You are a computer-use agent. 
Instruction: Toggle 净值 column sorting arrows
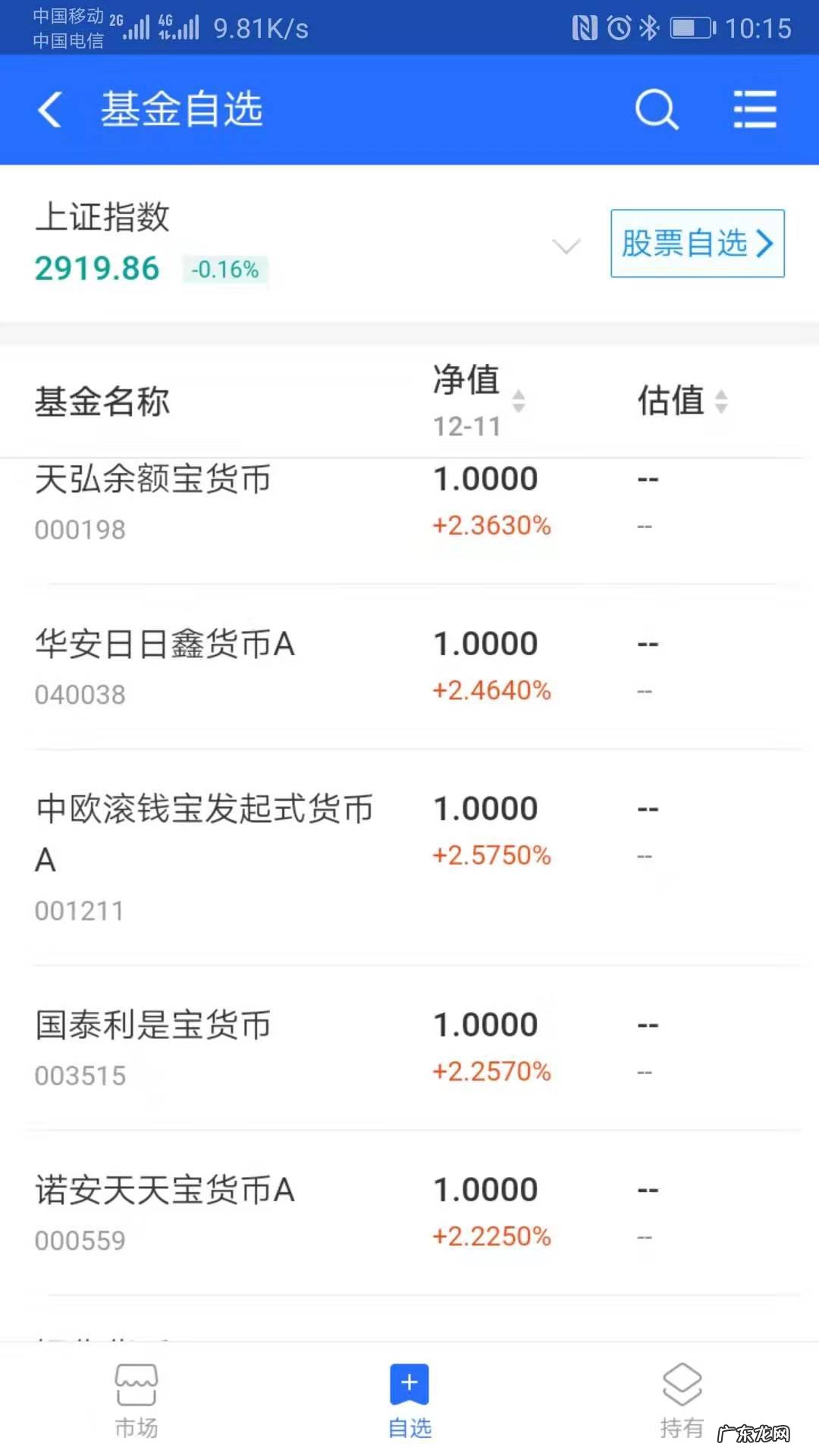point(518,402)
